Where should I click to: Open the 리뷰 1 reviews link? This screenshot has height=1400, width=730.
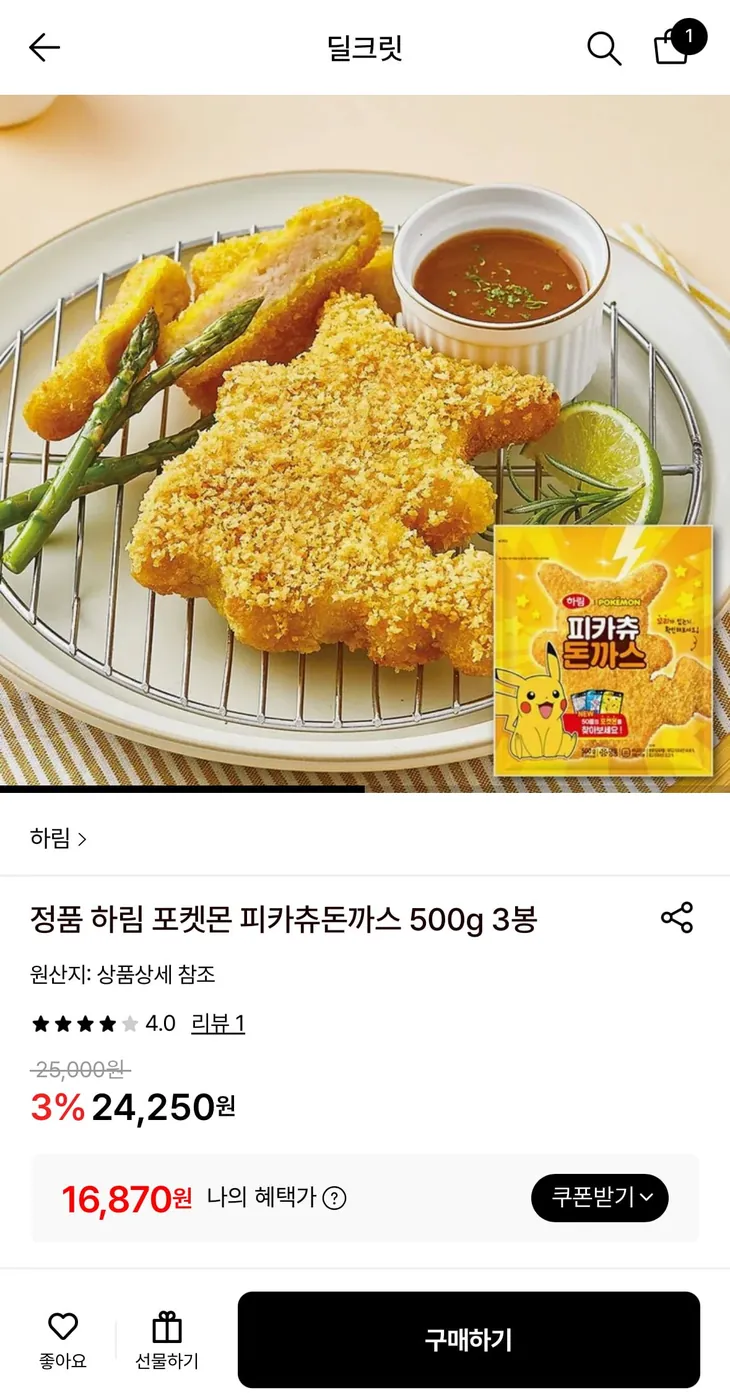[218, 1024]
